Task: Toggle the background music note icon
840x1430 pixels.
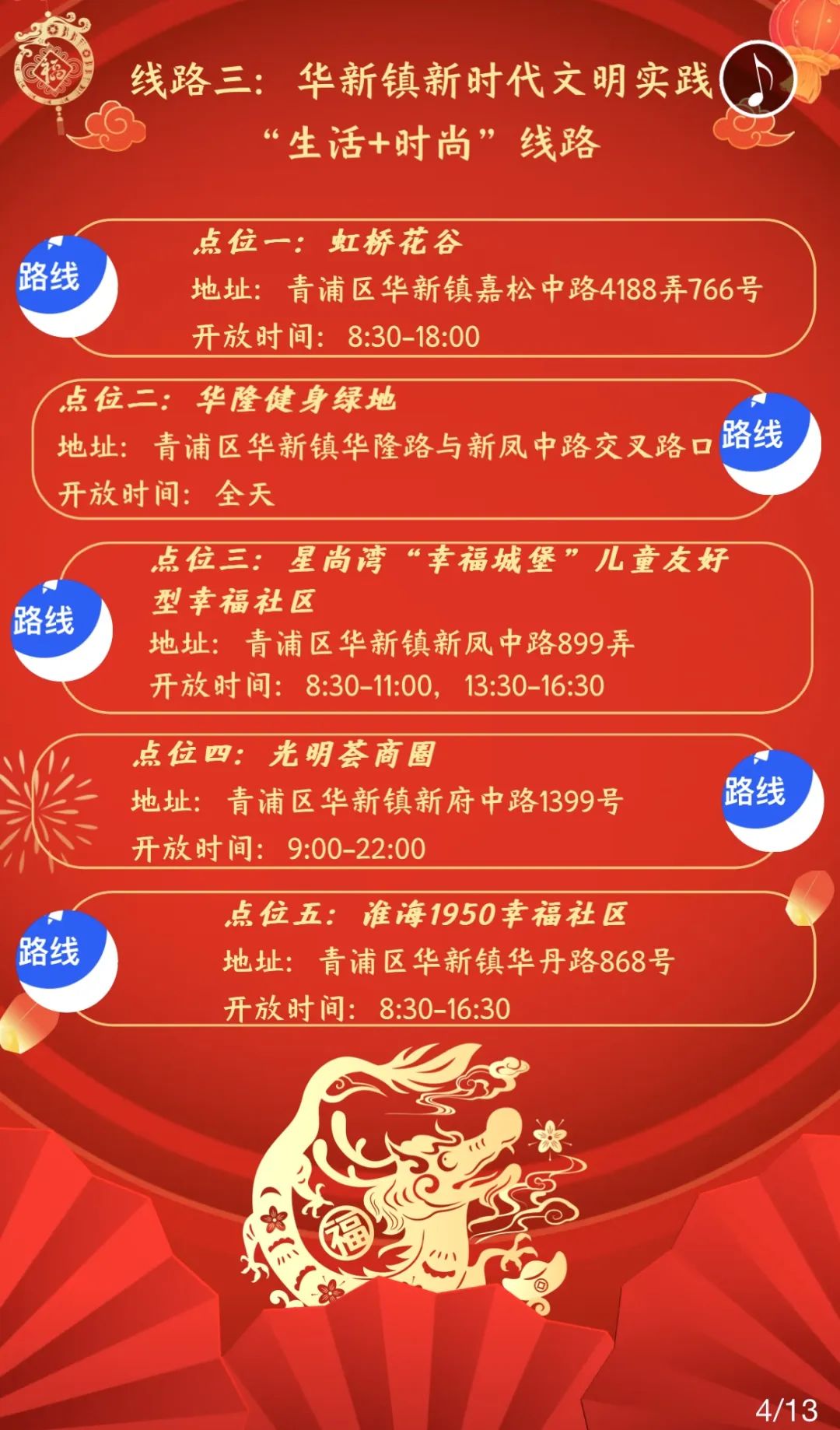Action: (758, 80)
